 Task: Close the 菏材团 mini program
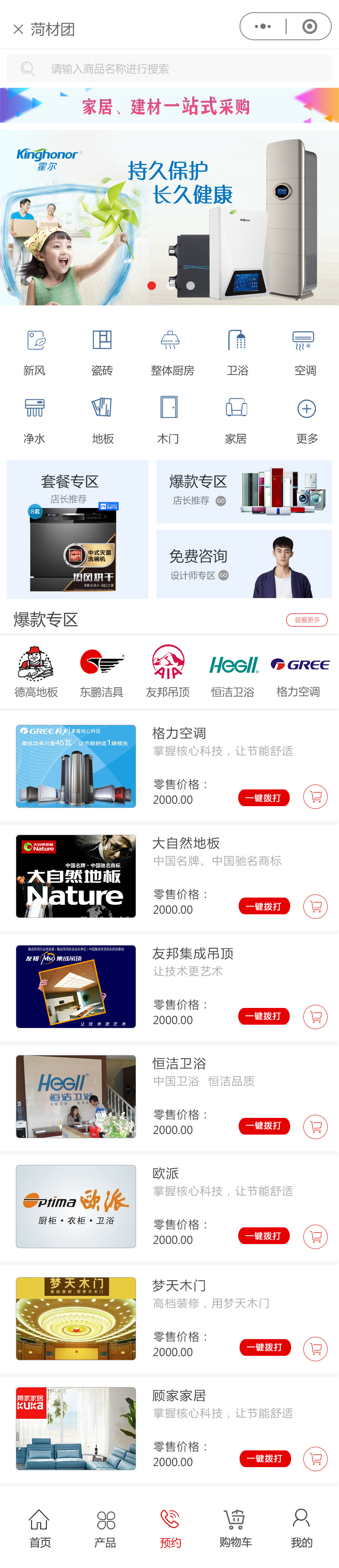(x=18, y=29)
